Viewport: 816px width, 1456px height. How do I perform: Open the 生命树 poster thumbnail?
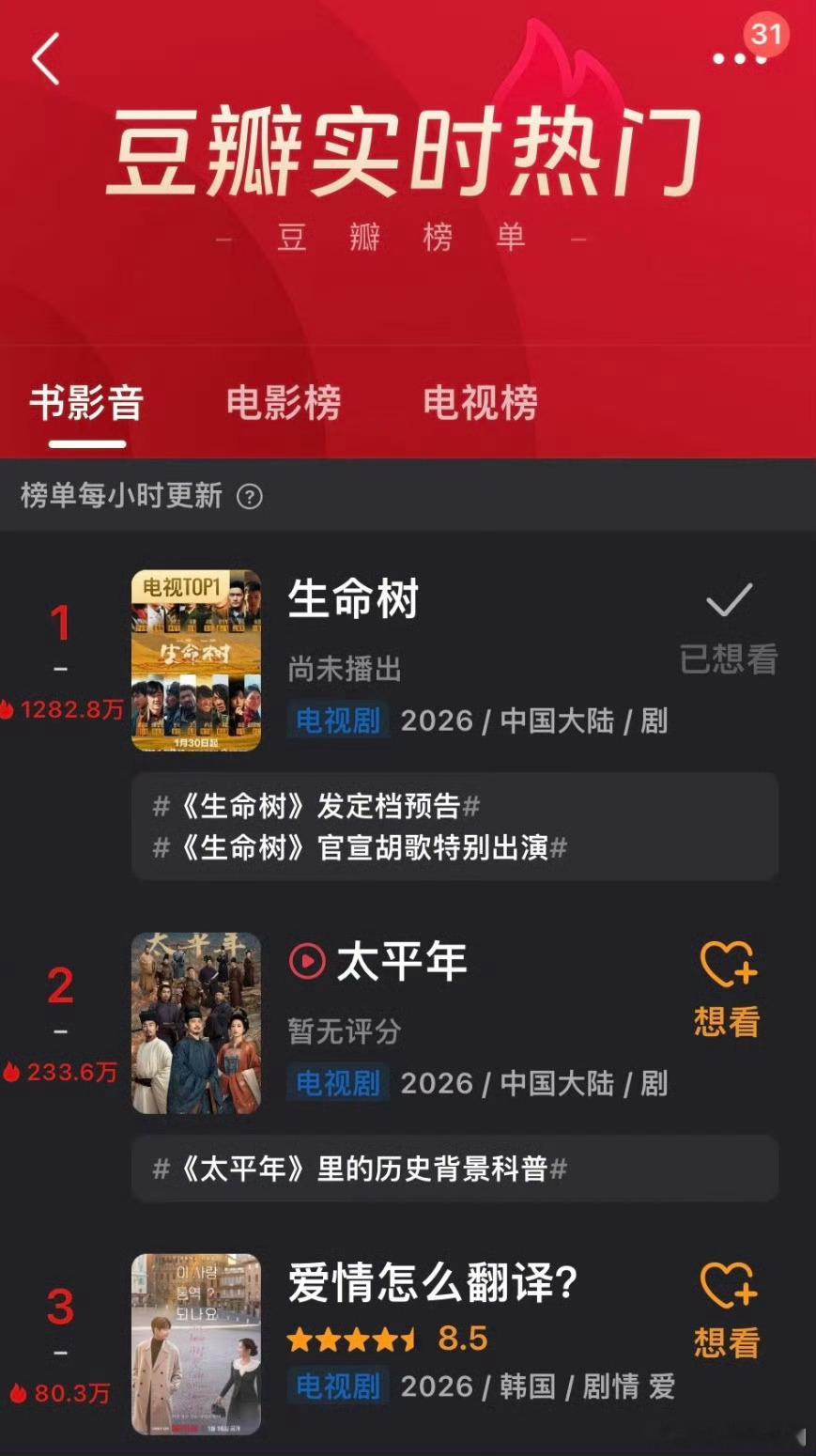196,658
